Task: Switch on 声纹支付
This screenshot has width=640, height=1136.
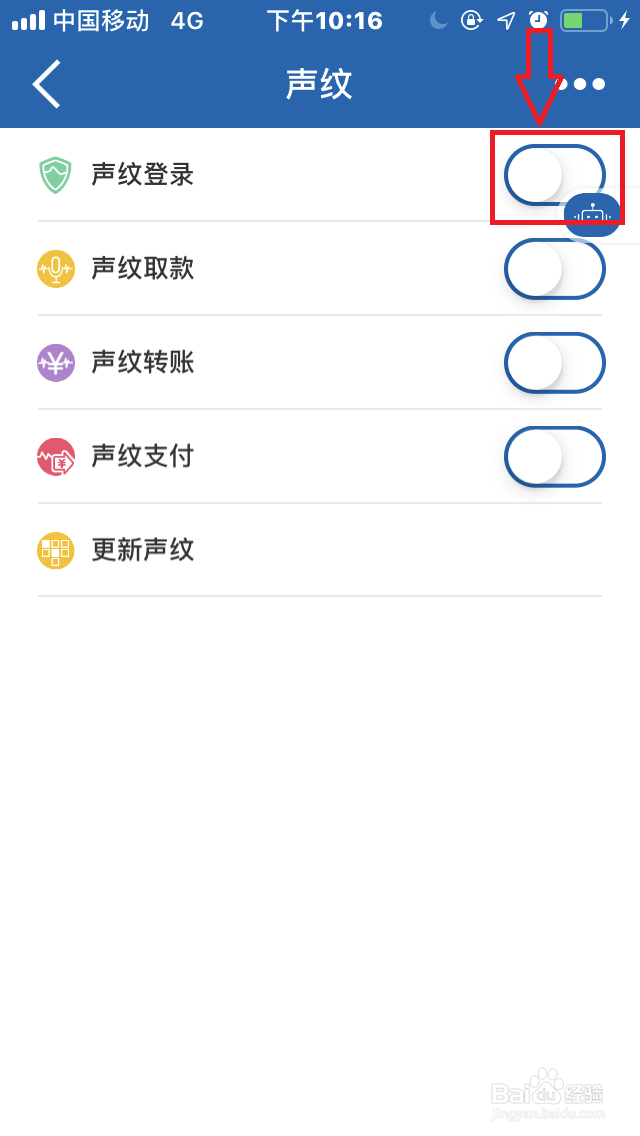Action: click(554, 456)
